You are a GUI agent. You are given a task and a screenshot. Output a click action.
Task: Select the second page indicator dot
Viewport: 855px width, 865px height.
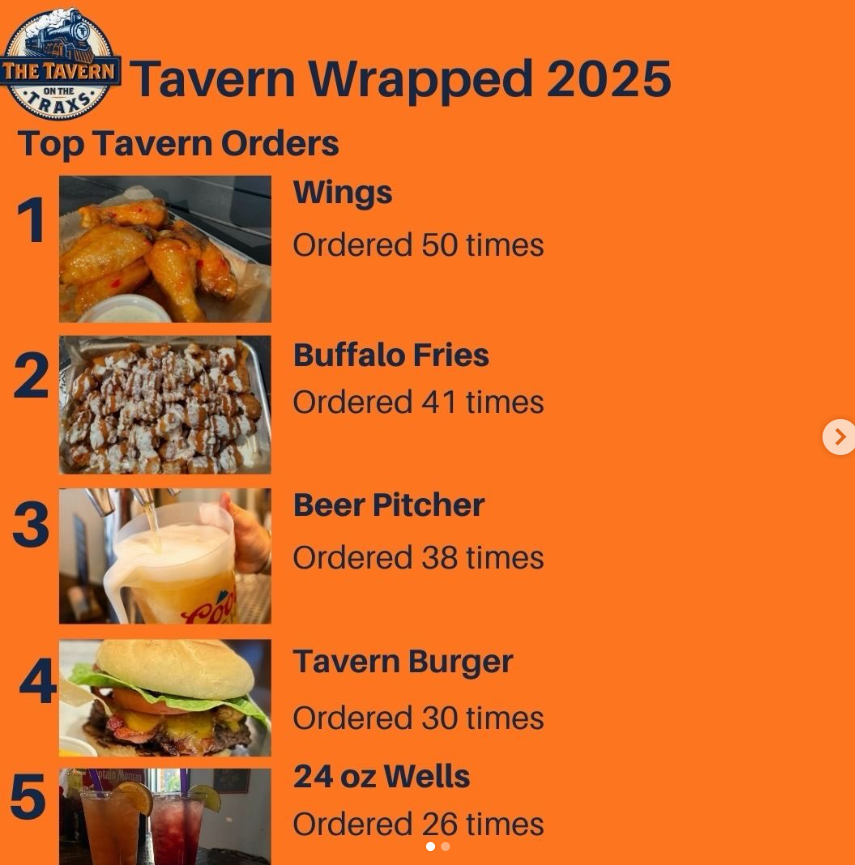click(445, 846)
